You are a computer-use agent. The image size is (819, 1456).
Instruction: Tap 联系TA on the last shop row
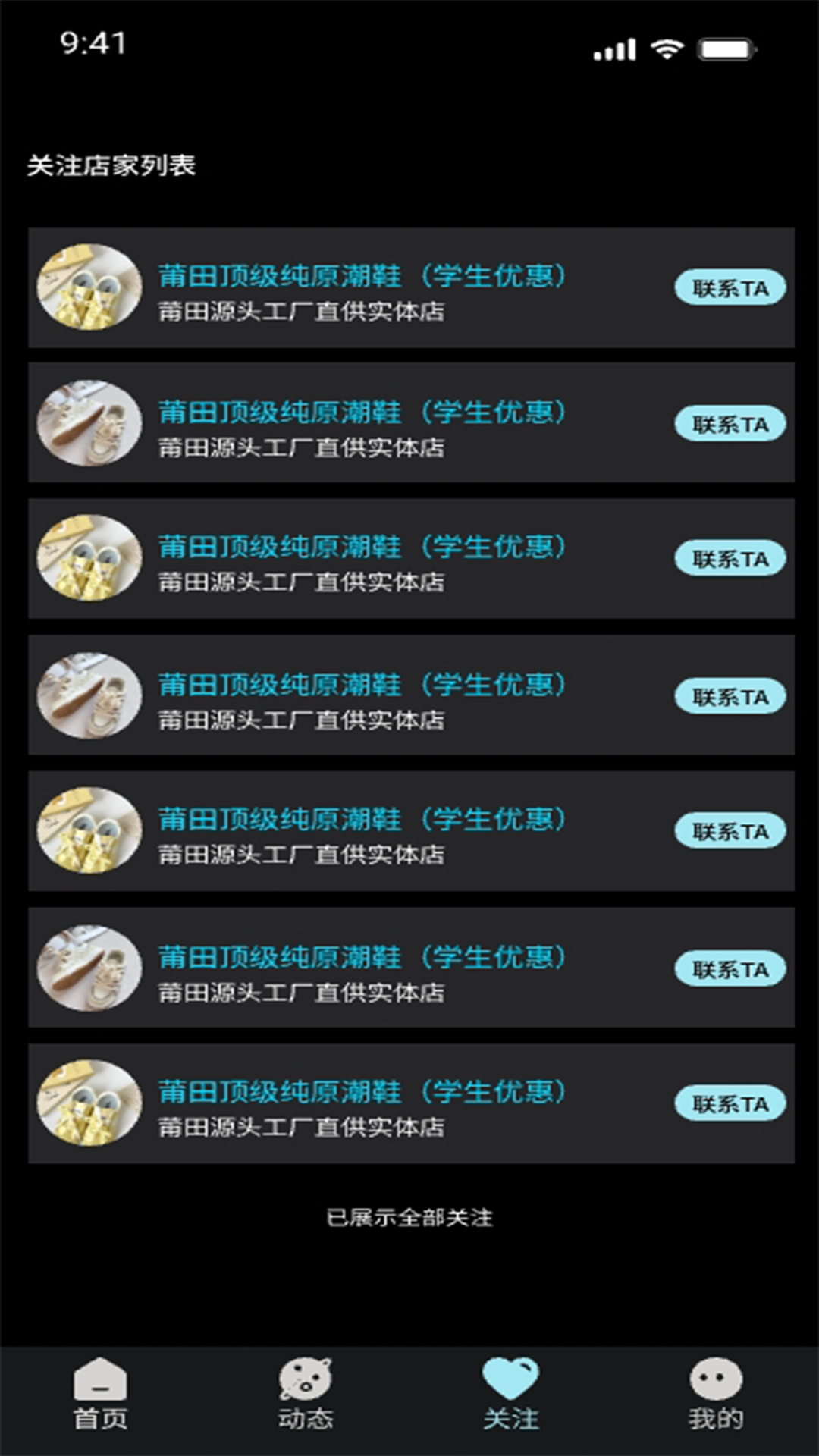click(x=730, y=1103)
